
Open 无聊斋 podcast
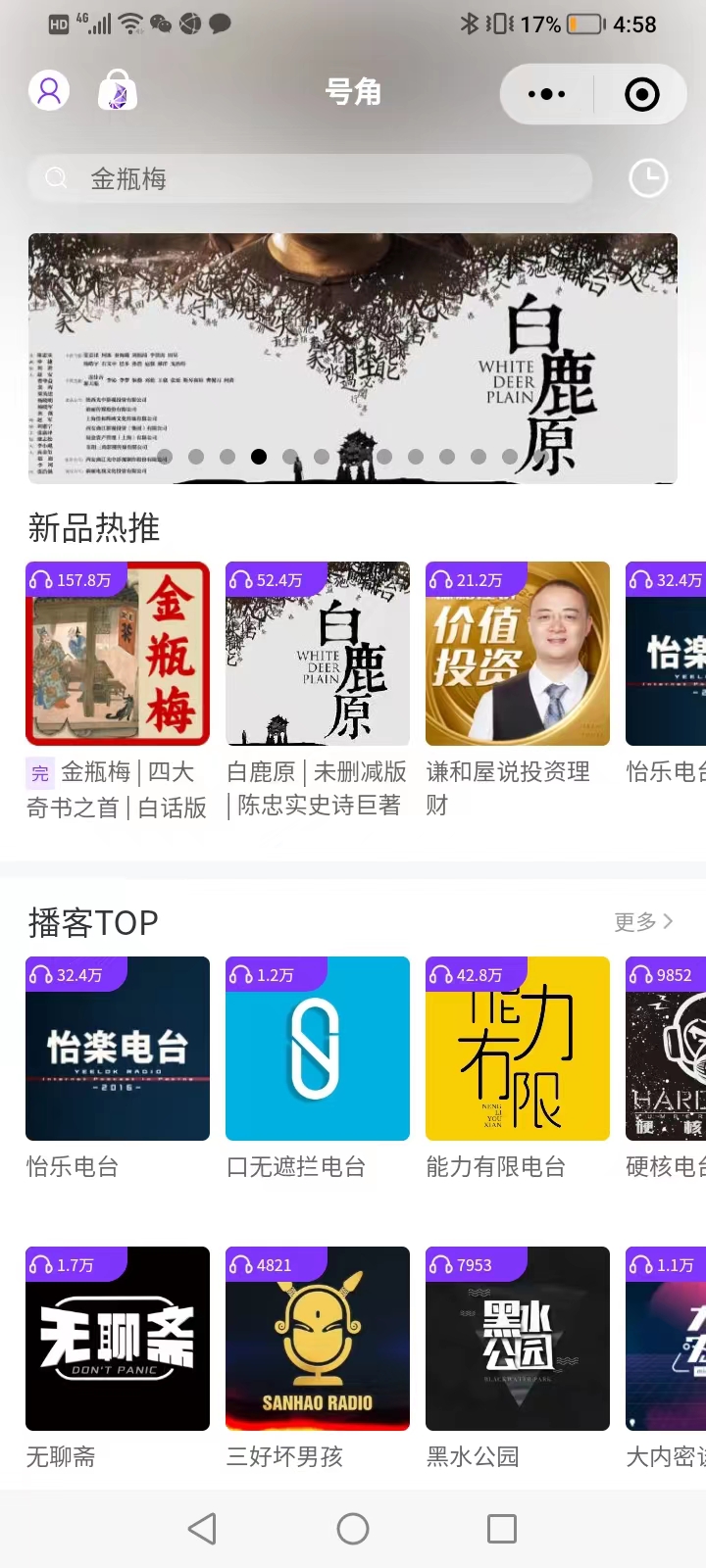click(x=118, y=1339)
